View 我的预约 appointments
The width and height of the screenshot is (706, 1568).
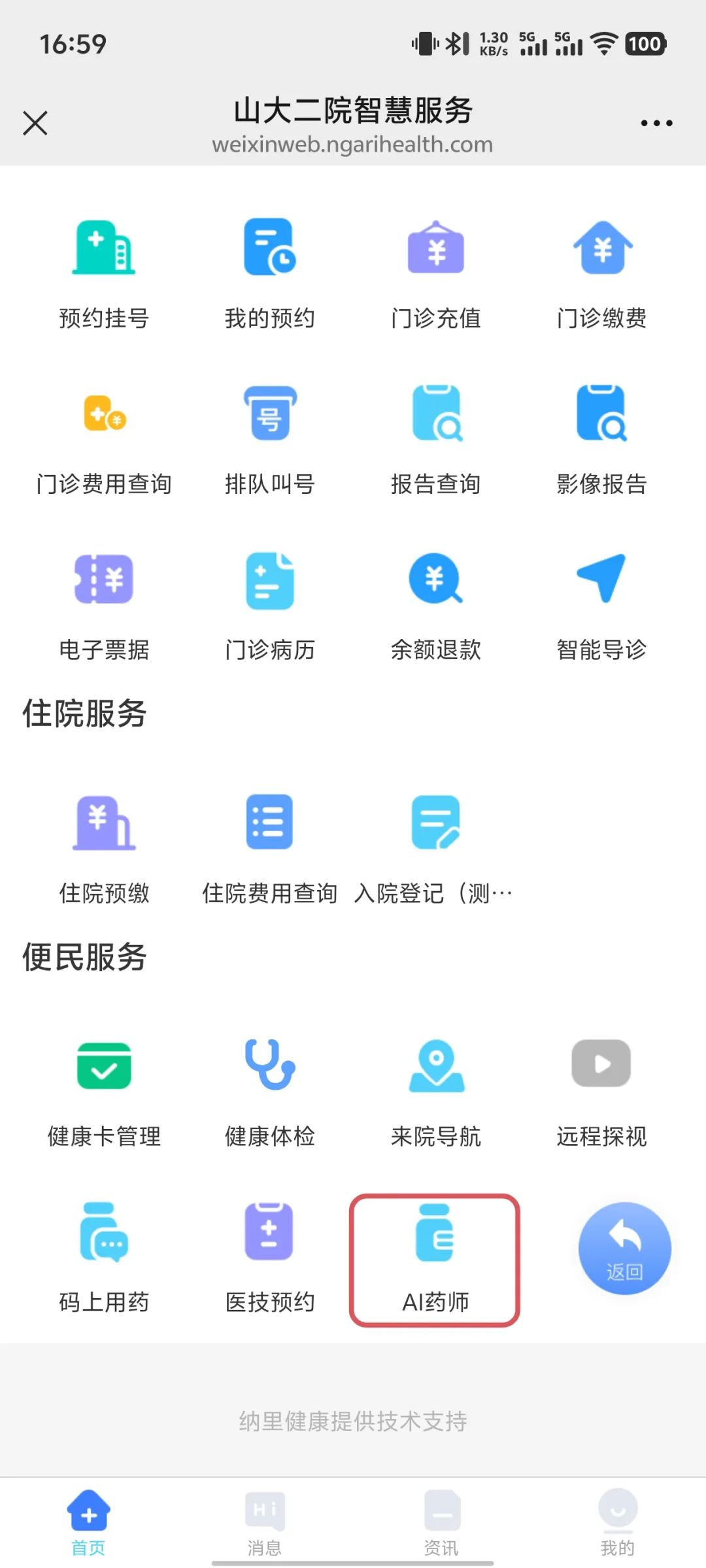coord(270,274)
